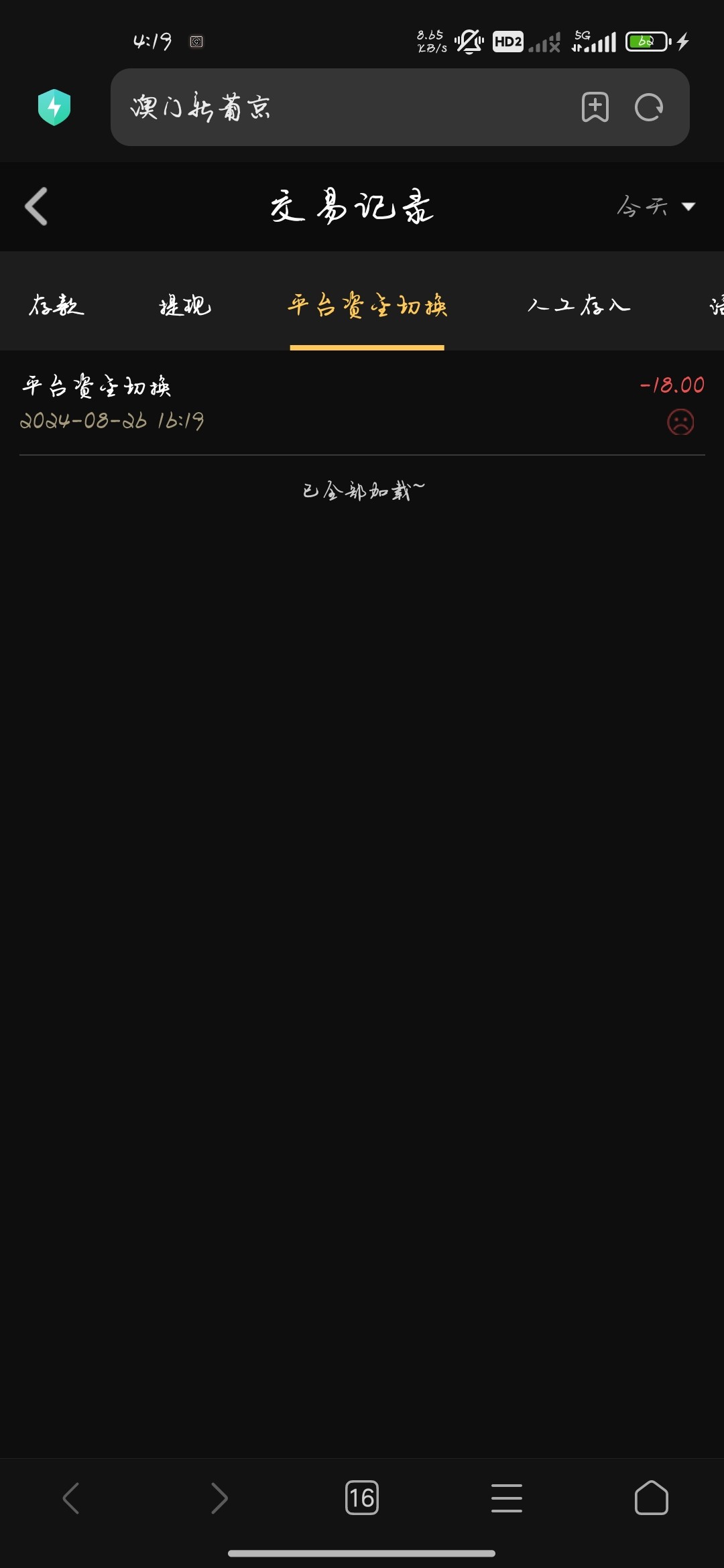Image resolution: width=724 pixels, height=1568 pixels.
Task: Navigate back with the browser back arrow
Action: coord(71,1498)
